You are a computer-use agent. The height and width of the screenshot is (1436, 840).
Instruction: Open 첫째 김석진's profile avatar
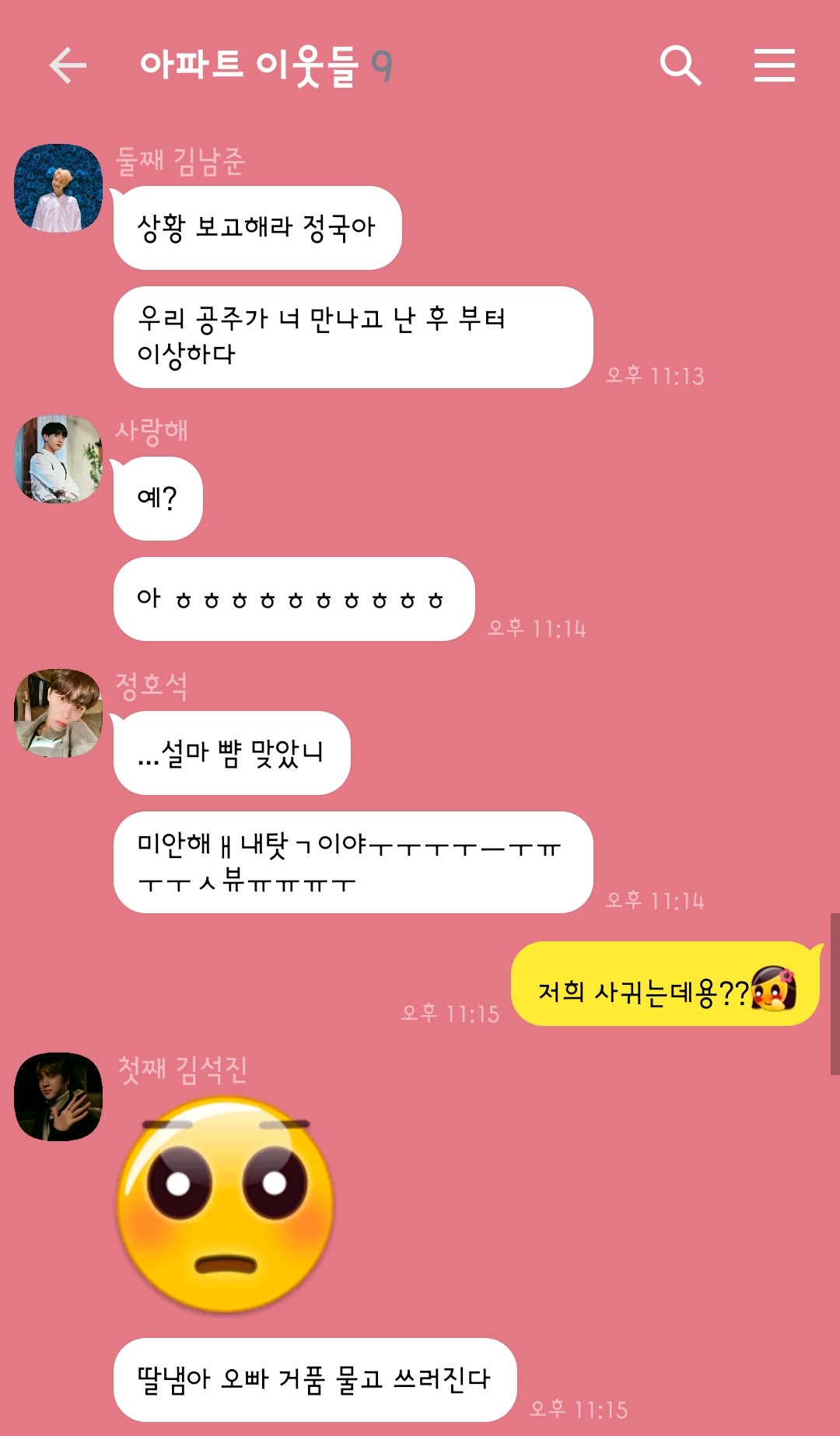pyautogui.click(x=58, y=1097)
